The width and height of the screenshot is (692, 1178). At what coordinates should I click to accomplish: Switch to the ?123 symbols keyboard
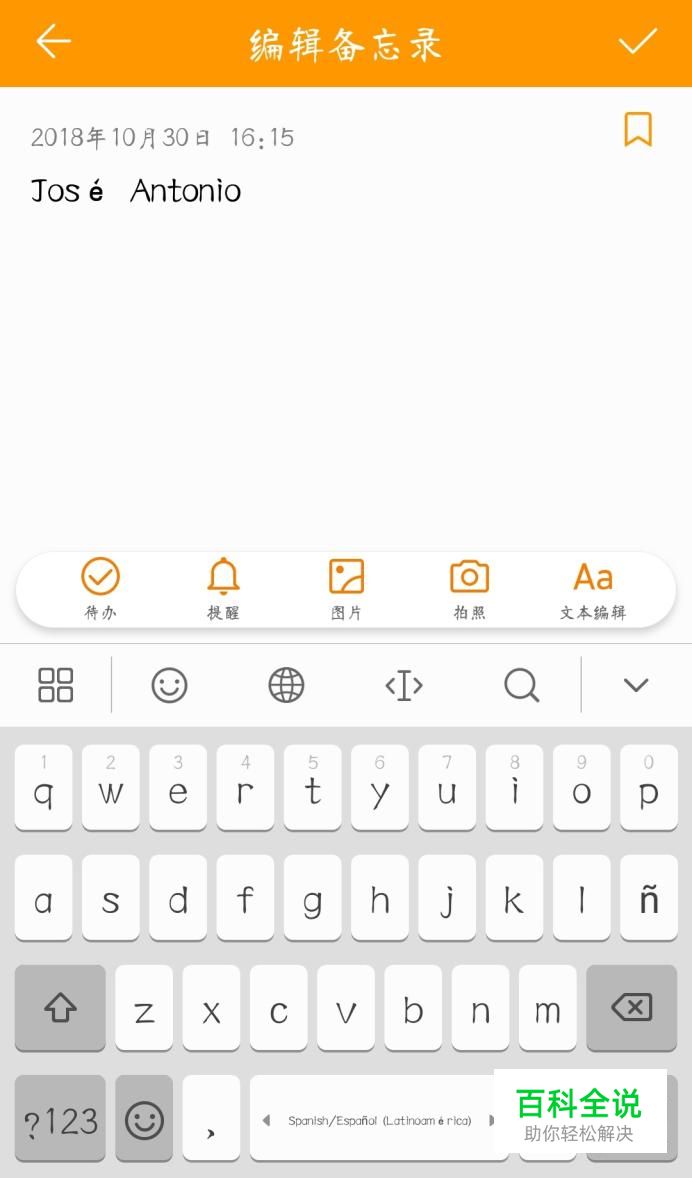pyautogui.click(x=60, y=1118)
